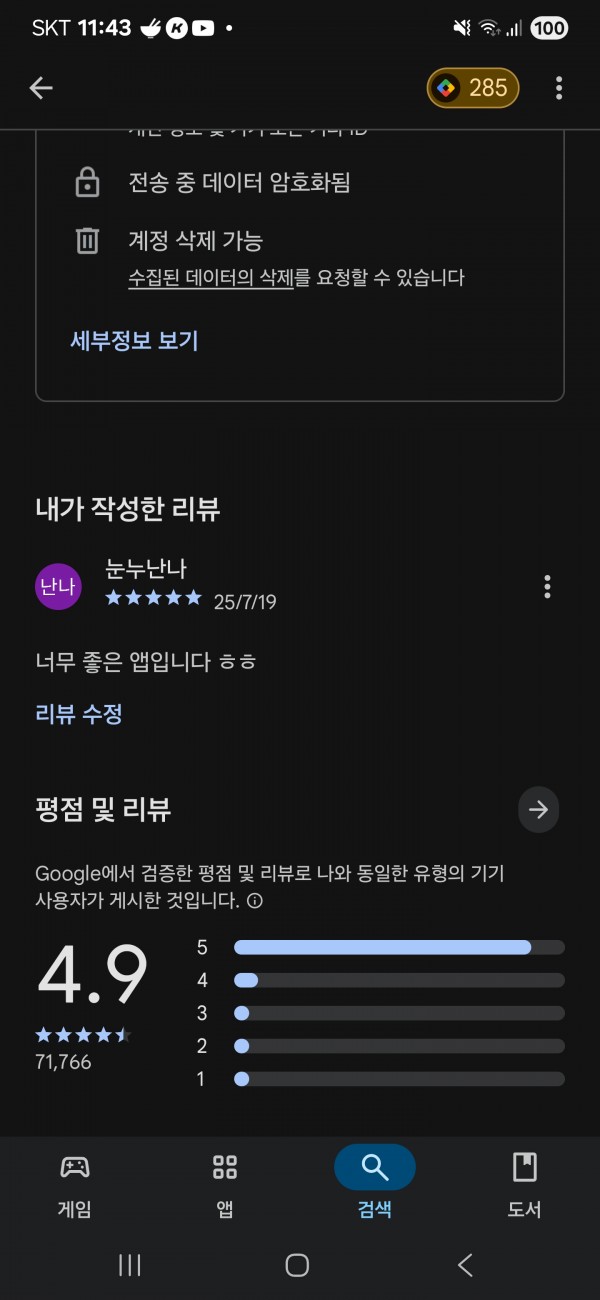Tap the info icon beside the ratings notice
The height and width of the screenshot is (1300, 600).
(x=255, y=901)
